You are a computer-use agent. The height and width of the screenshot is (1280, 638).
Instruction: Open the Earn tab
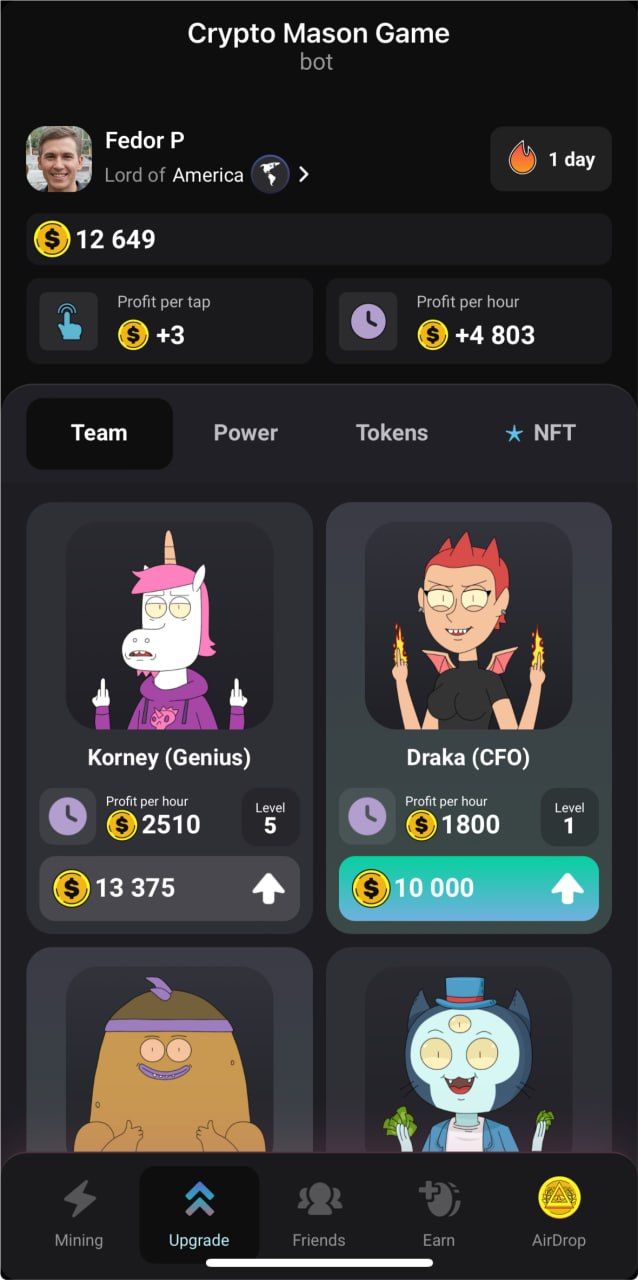(438, 1213)
